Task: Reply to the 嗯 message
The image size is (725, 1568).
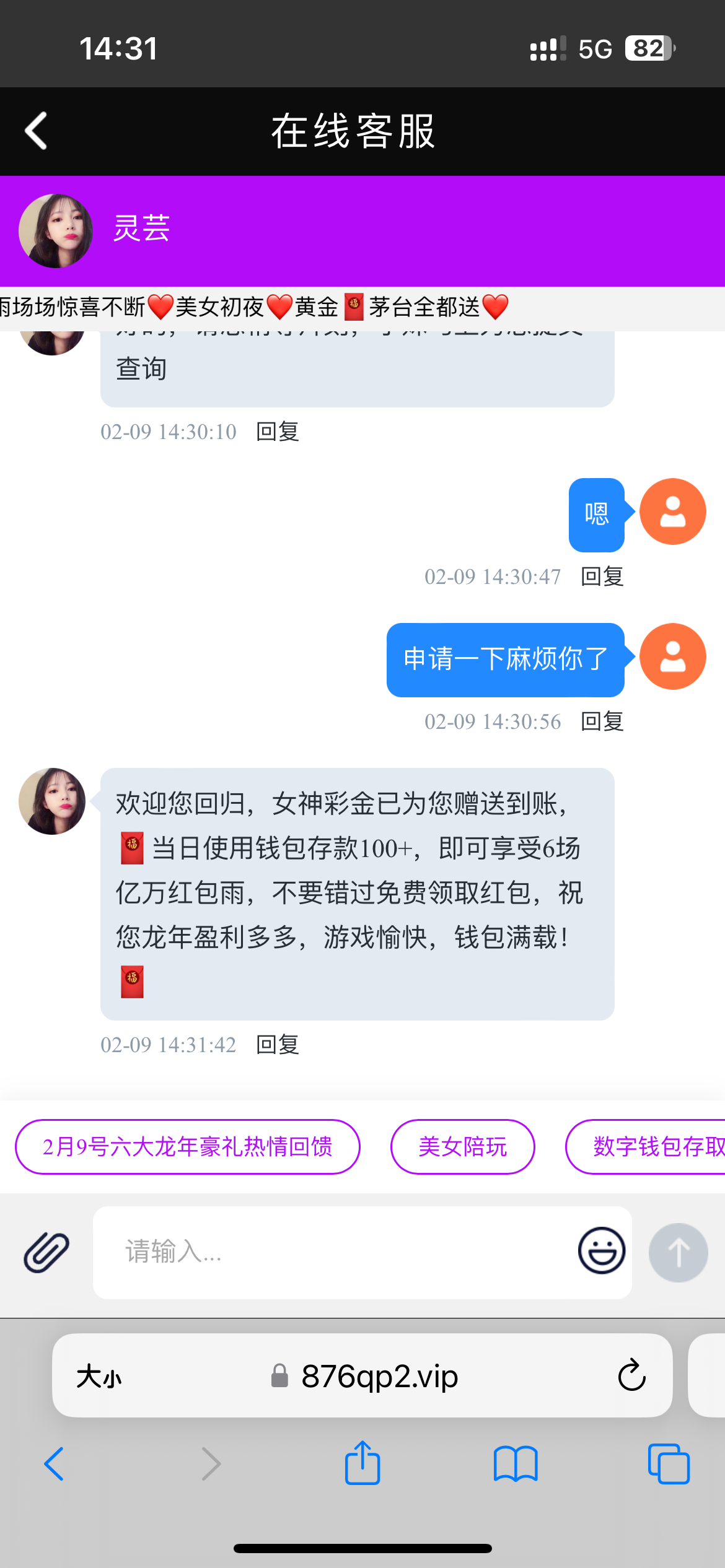Action: pos(602,577)
